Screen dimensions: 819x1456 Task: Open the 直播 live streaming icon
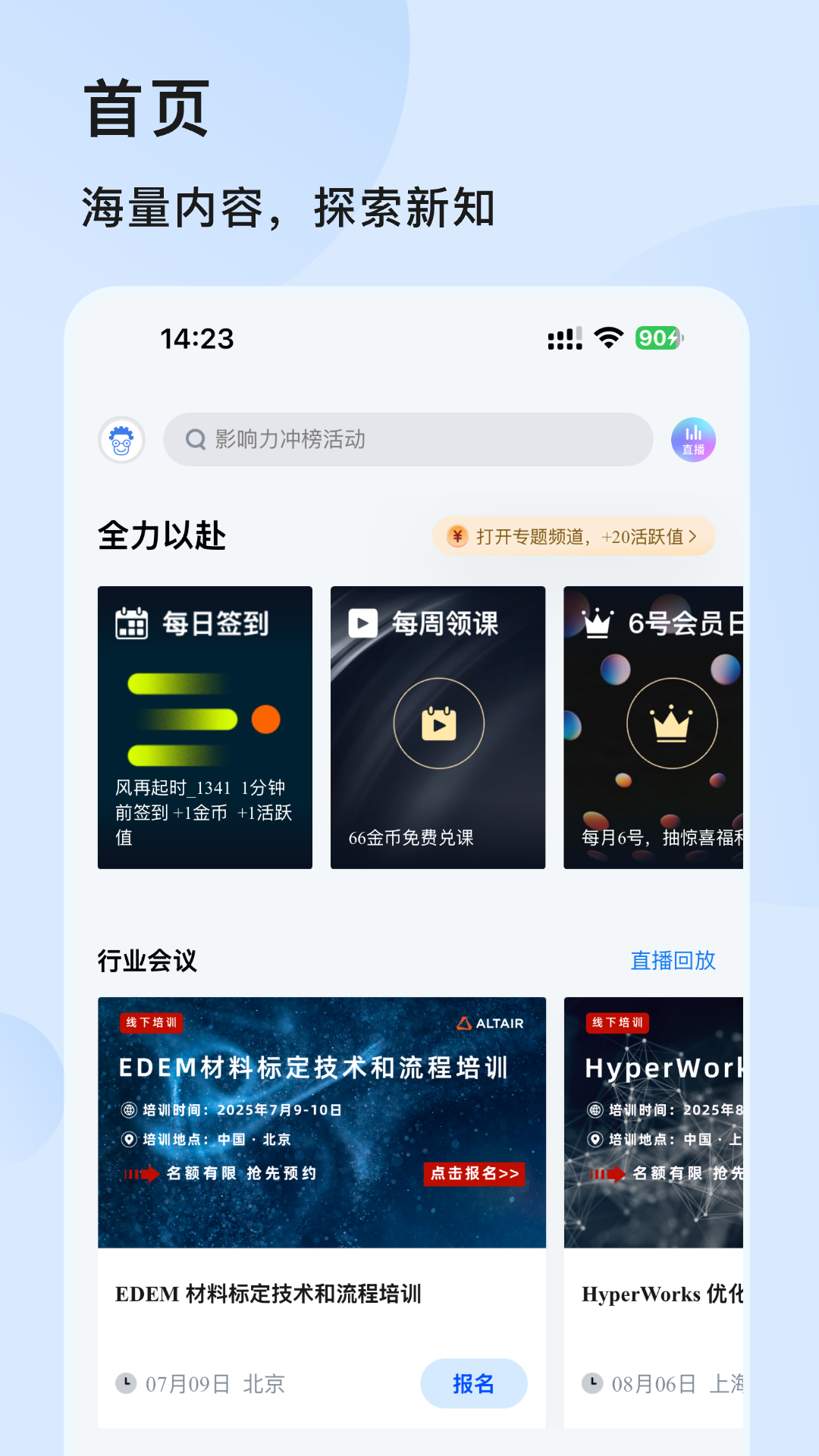tap(692, 440)
